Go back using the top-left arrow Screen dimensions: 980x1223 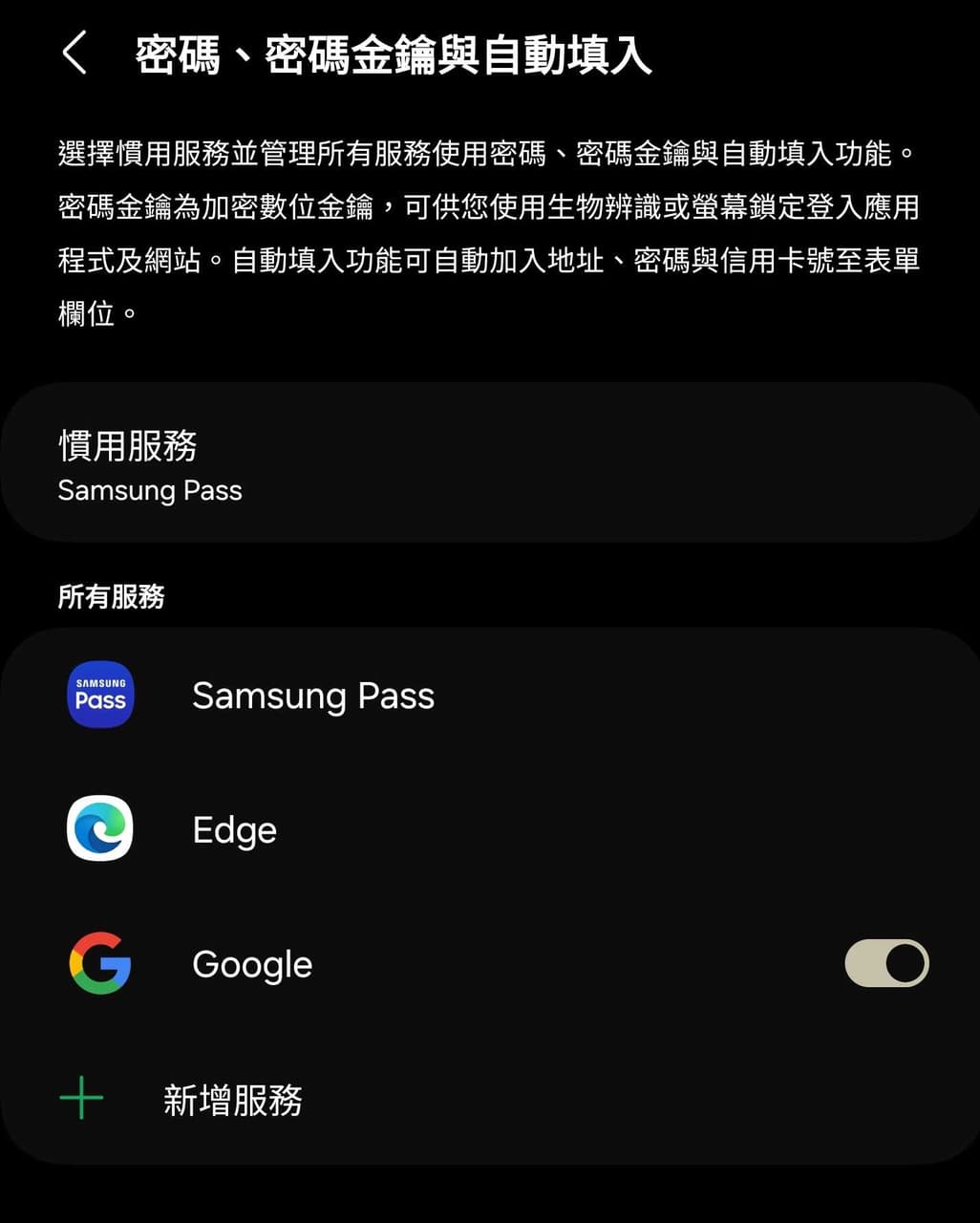75,53
